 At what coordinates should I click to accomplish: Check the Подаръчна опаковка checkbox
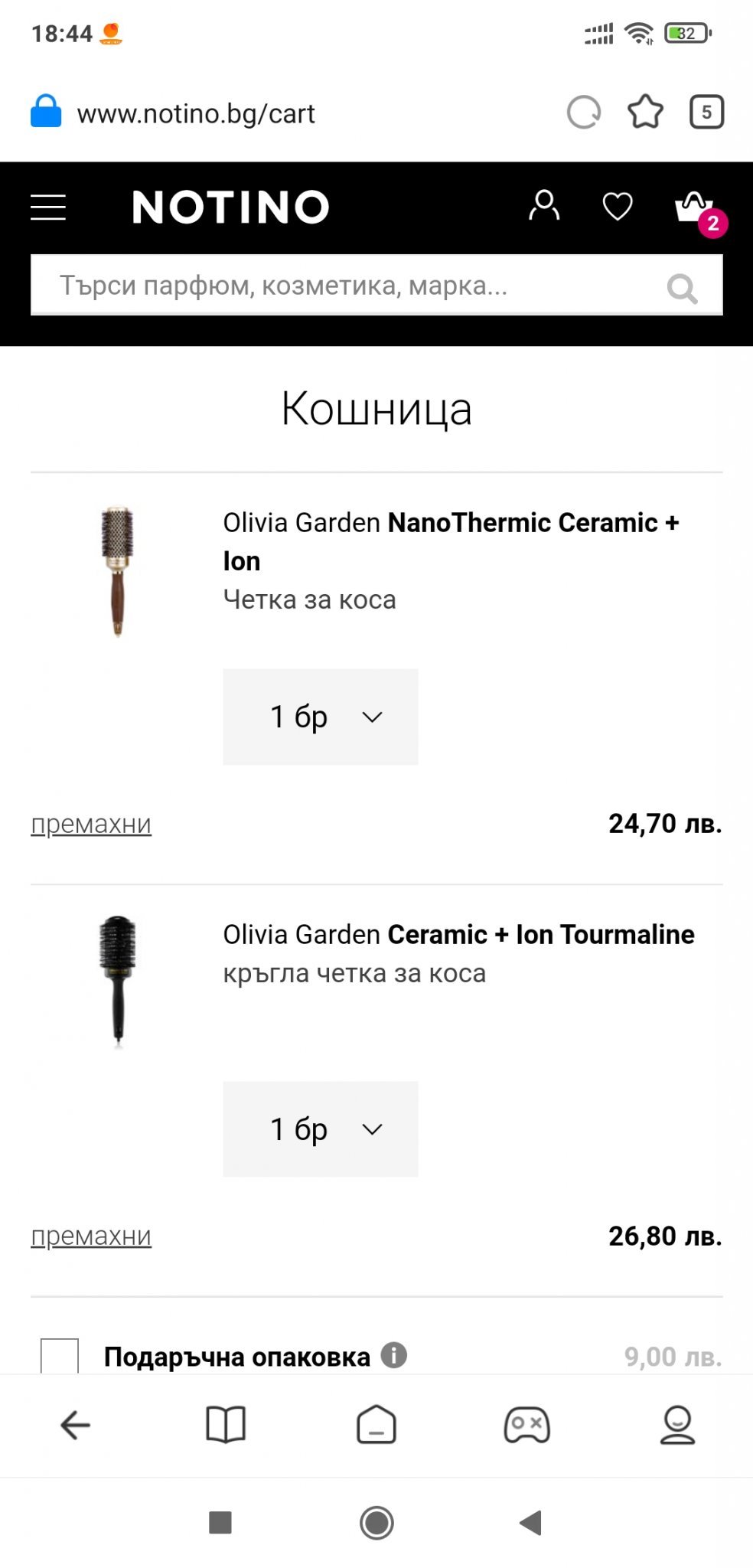[60, 1357]
